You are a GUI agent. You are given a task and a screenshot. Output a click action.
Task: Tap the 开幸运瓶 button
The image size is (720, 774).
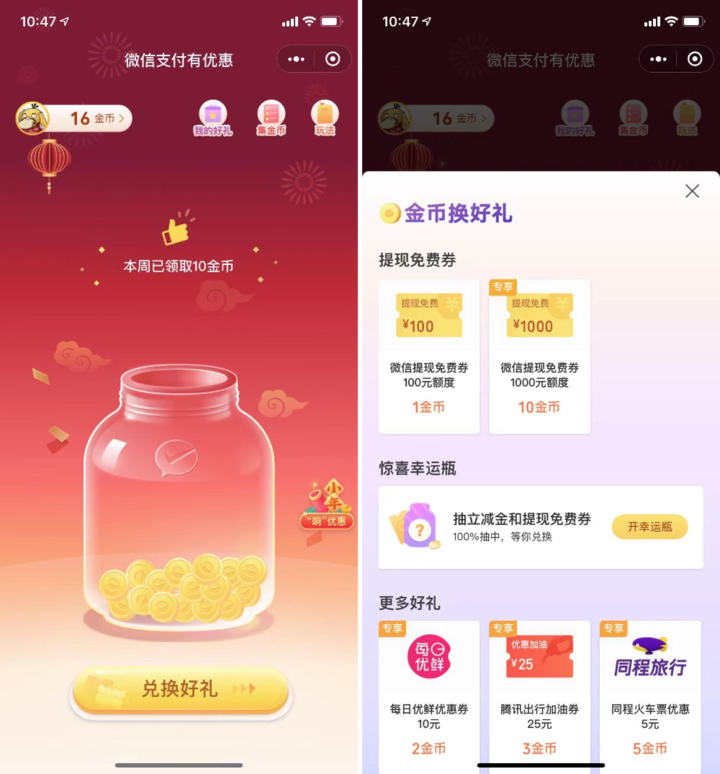(649, 527)
